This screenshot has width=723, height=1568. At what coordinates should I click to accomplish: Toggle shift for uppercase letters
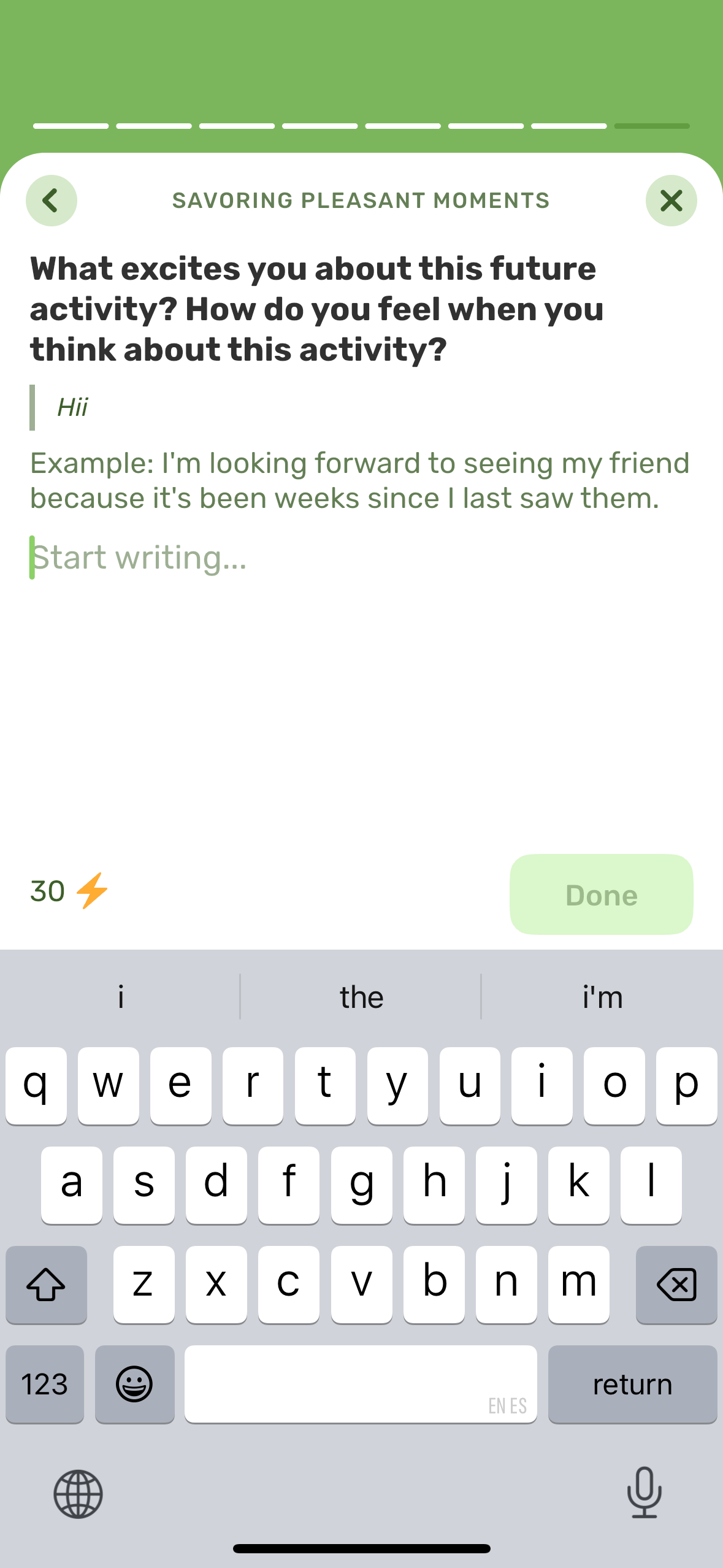(x=47, y=1285)
